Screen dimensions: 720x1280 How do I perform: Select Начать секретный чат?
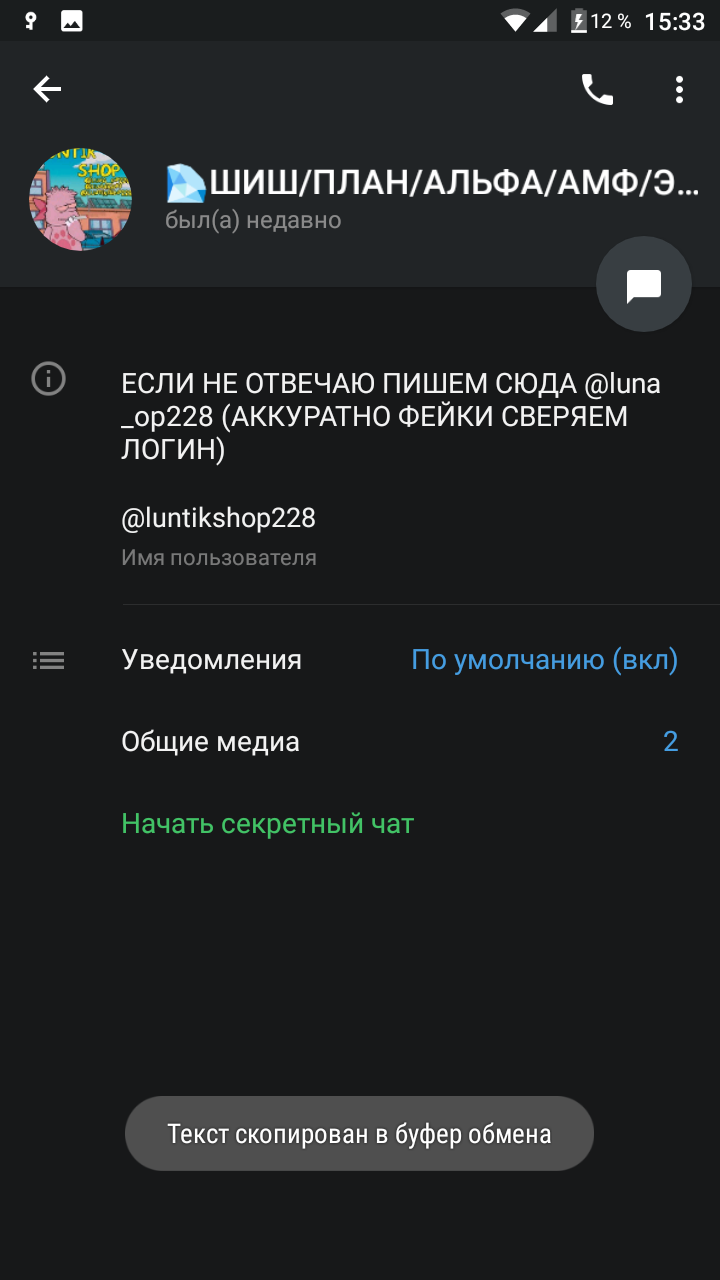pos(268,824)
